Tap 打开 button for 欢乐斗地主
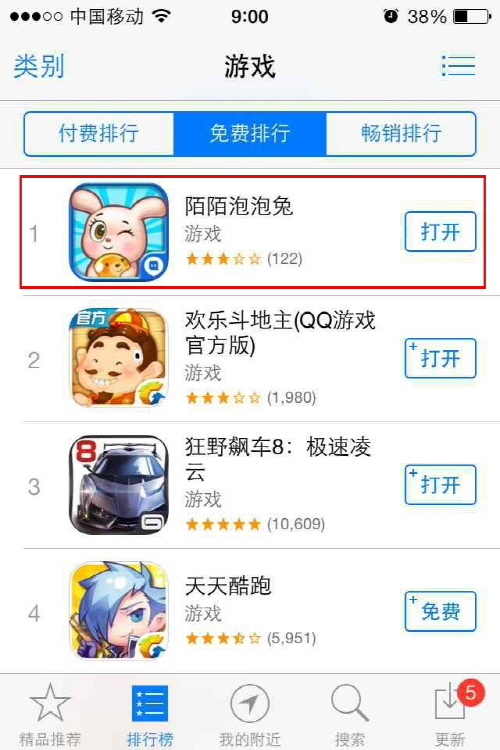500x750 pixels. pos(440,358)
